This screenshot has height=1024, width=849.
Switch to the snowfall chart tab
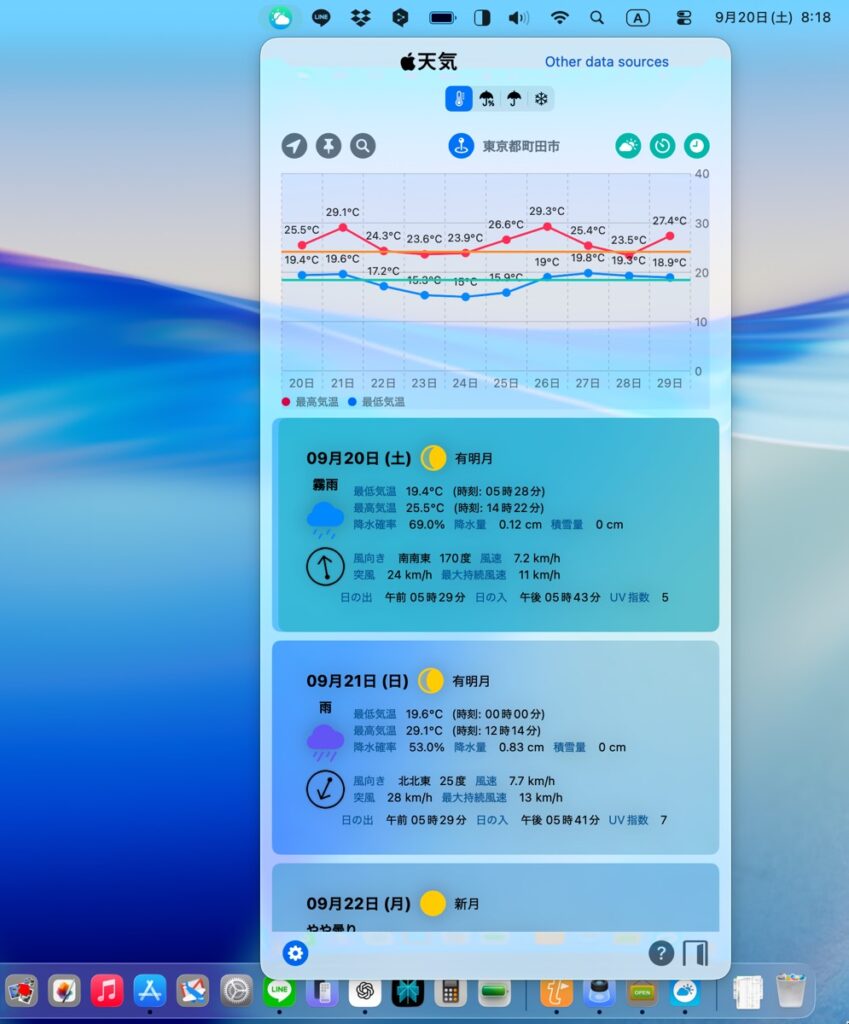(540, 99)
